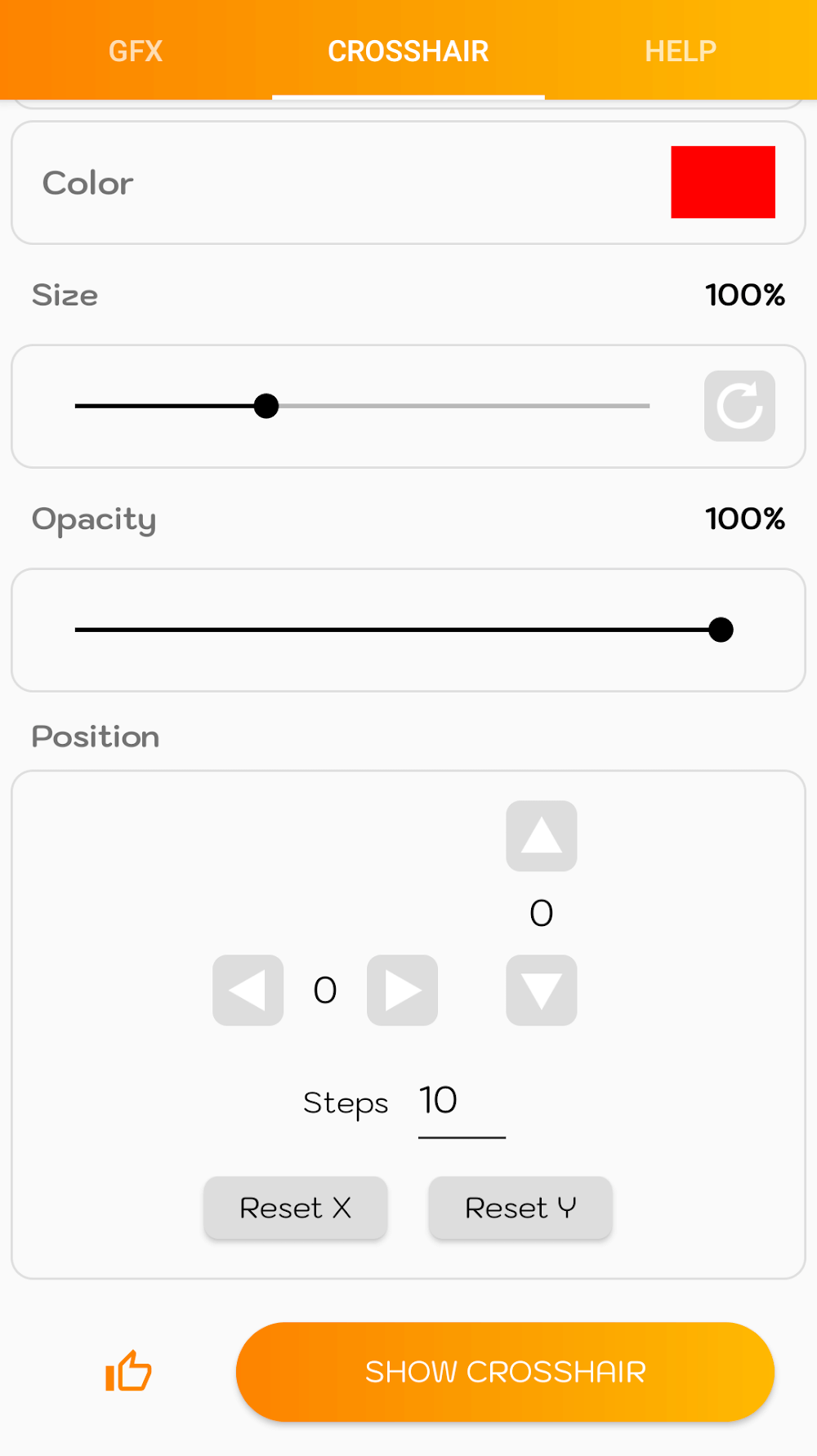Switch to the GFX tab

[136, 51]
